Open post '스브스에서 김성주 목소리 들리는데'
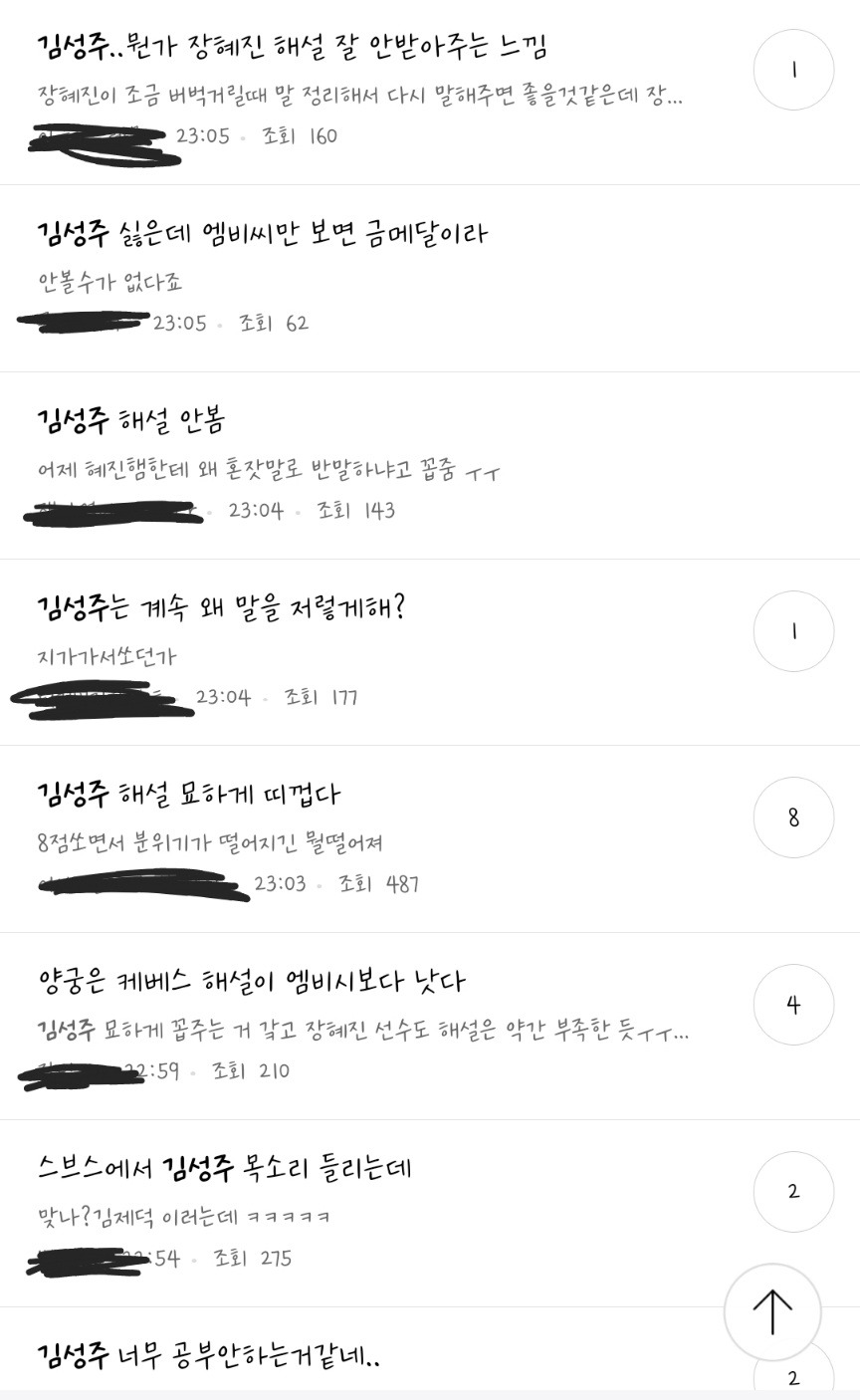This screenshot has height=1400, width=860. point(225,1168)
